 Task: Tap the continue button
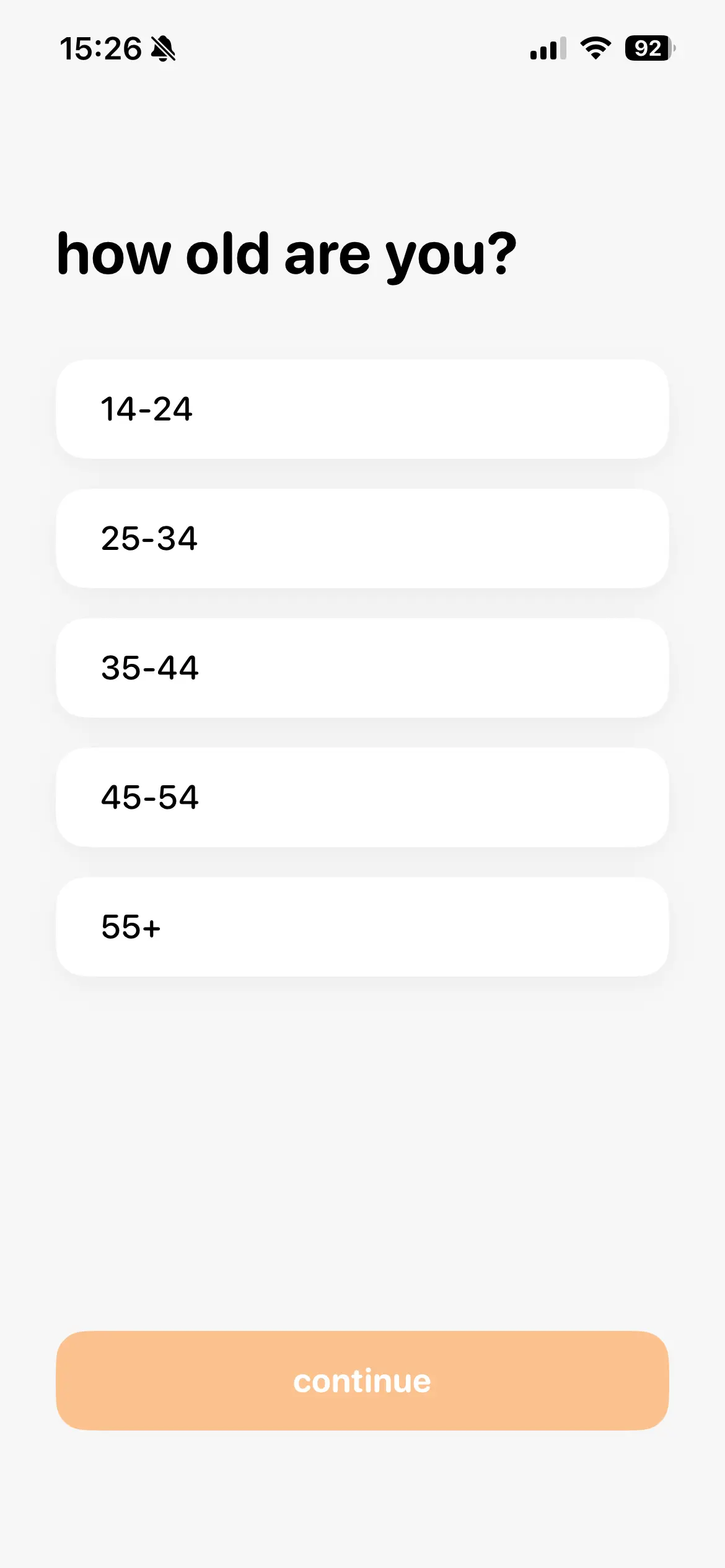click(362, 1381)
